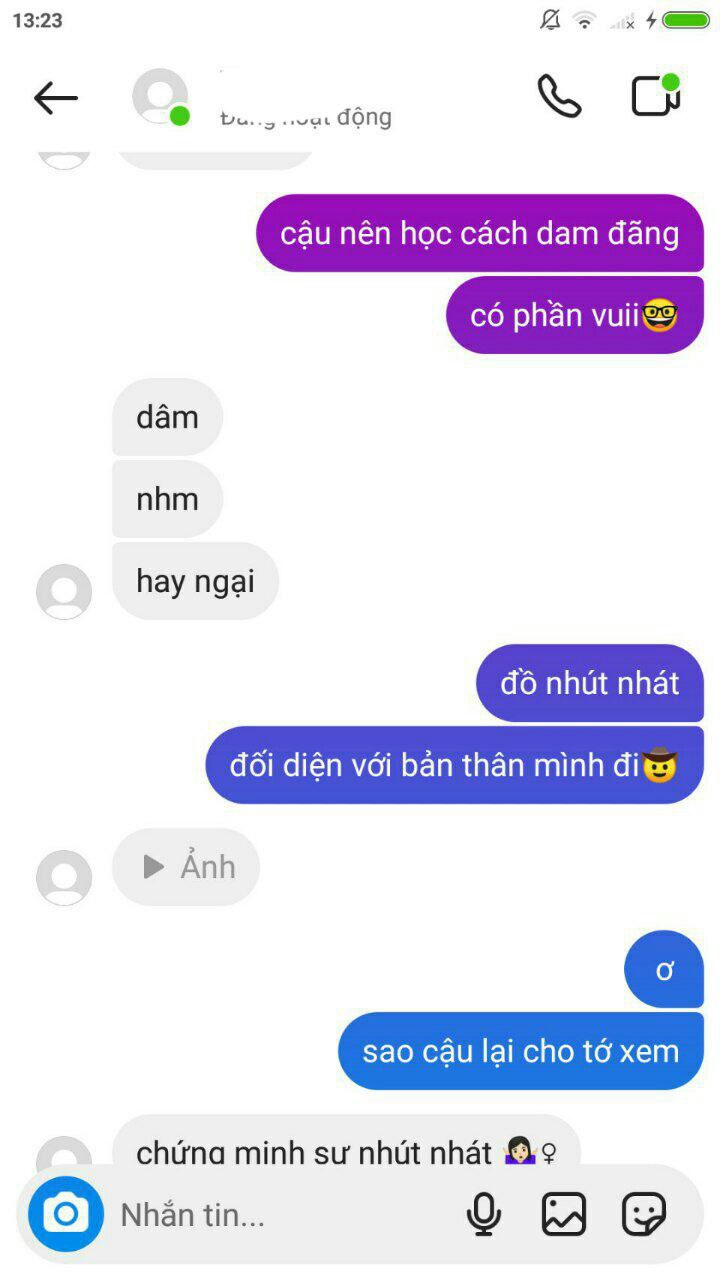Go back to the conversation list
The height and width of the screenshot is (1280, 720).
[x=56, y=98]
